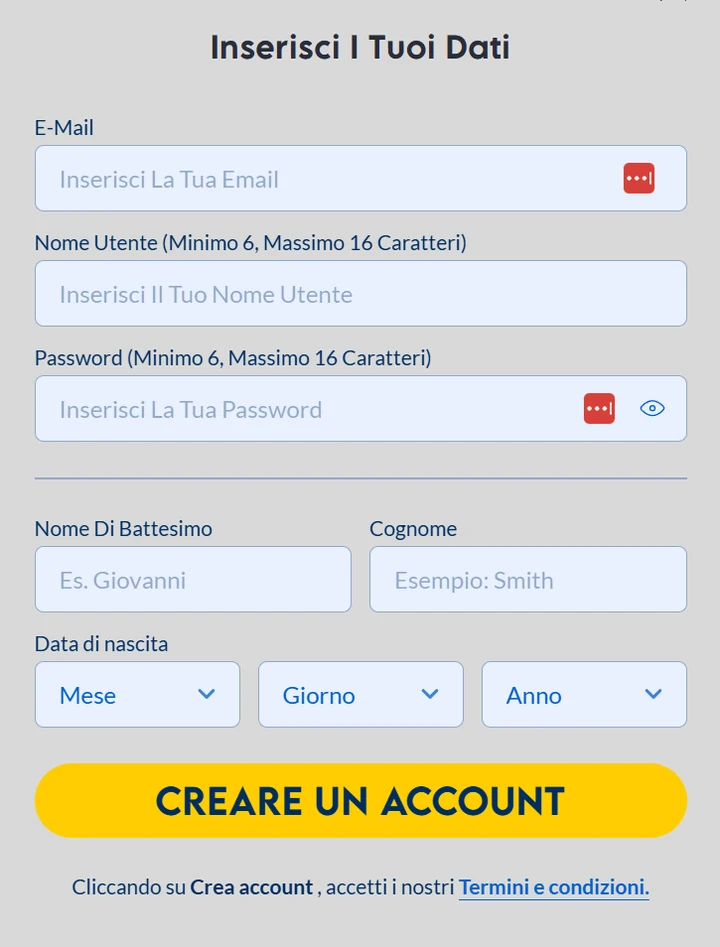
Task: Click the Inserisci I Tuoi Dati heading
Action: [360, 47]
